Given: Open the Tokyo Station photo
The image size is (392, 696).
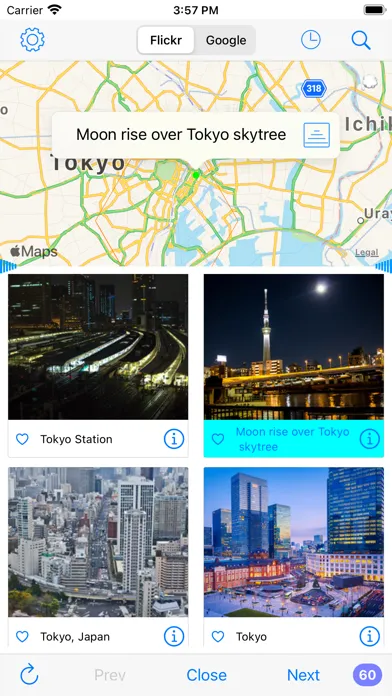Looking at the screenshot, I should [98, 347].
